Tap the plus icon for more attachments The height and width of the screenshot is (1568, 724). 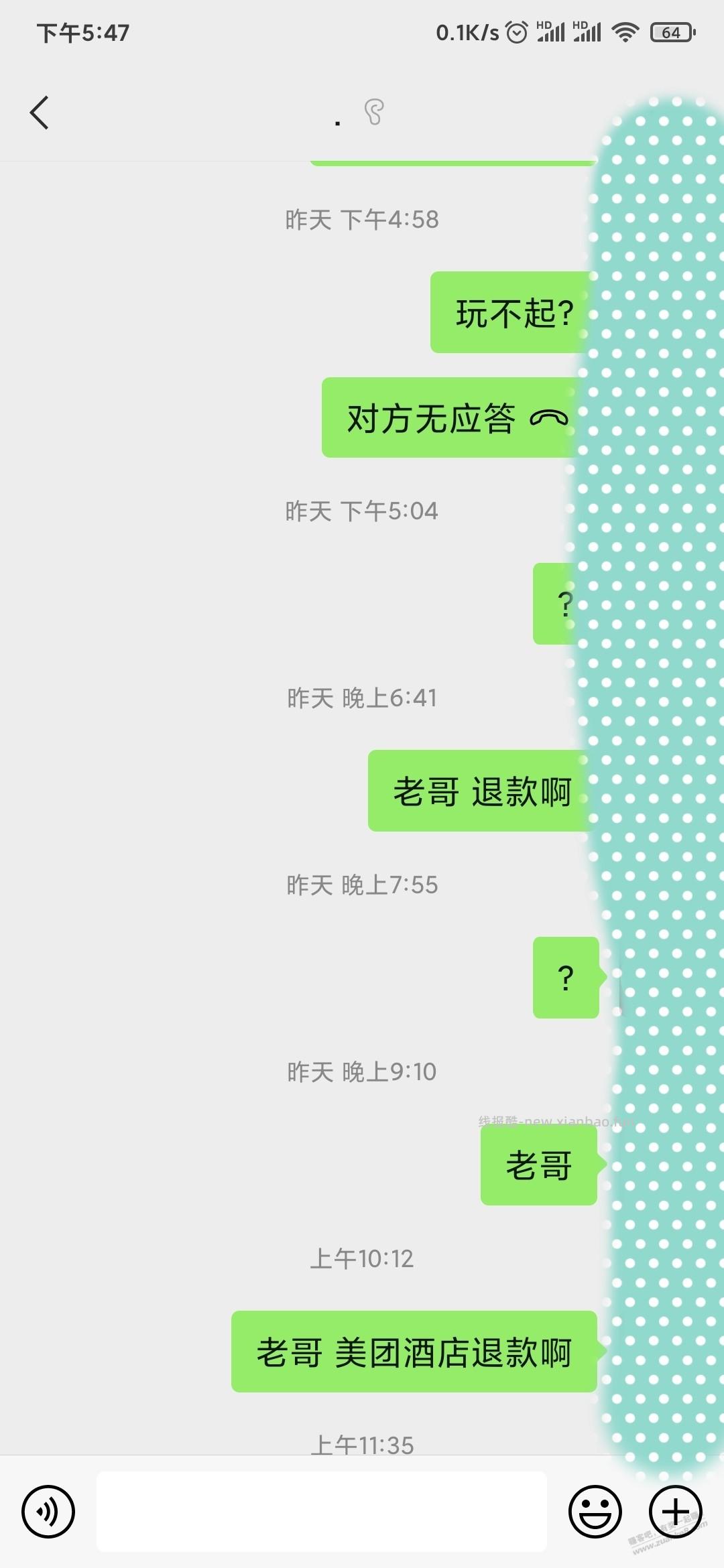tap(674, 1511)
